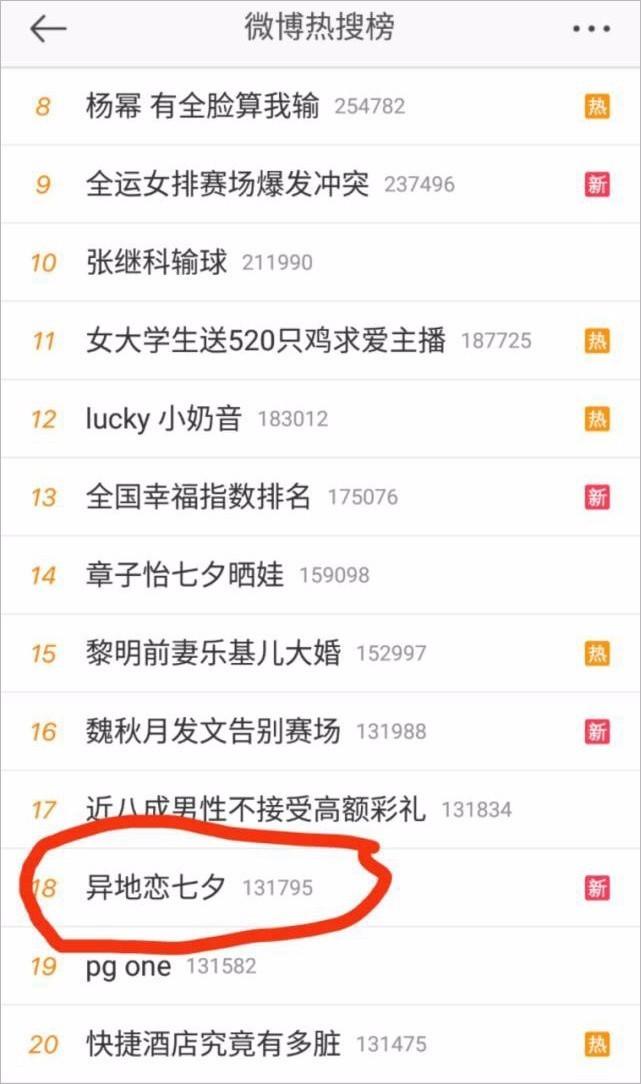The image size is (641, 1084).
Task: Go back using the arrow icon
Action: (47, 30)
